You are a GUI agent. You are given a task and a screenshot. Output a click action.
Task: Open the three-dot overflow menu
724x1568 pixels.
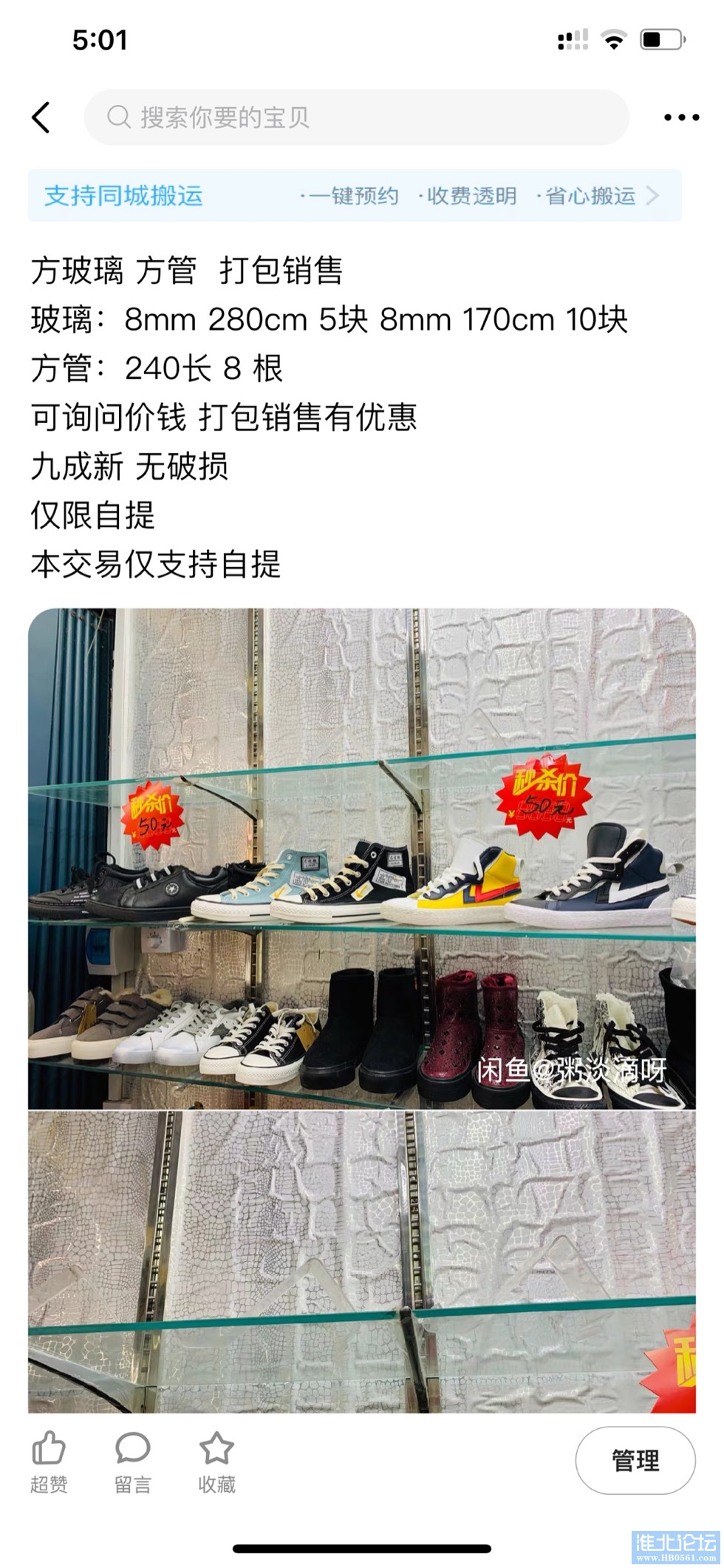click(680, 118)
